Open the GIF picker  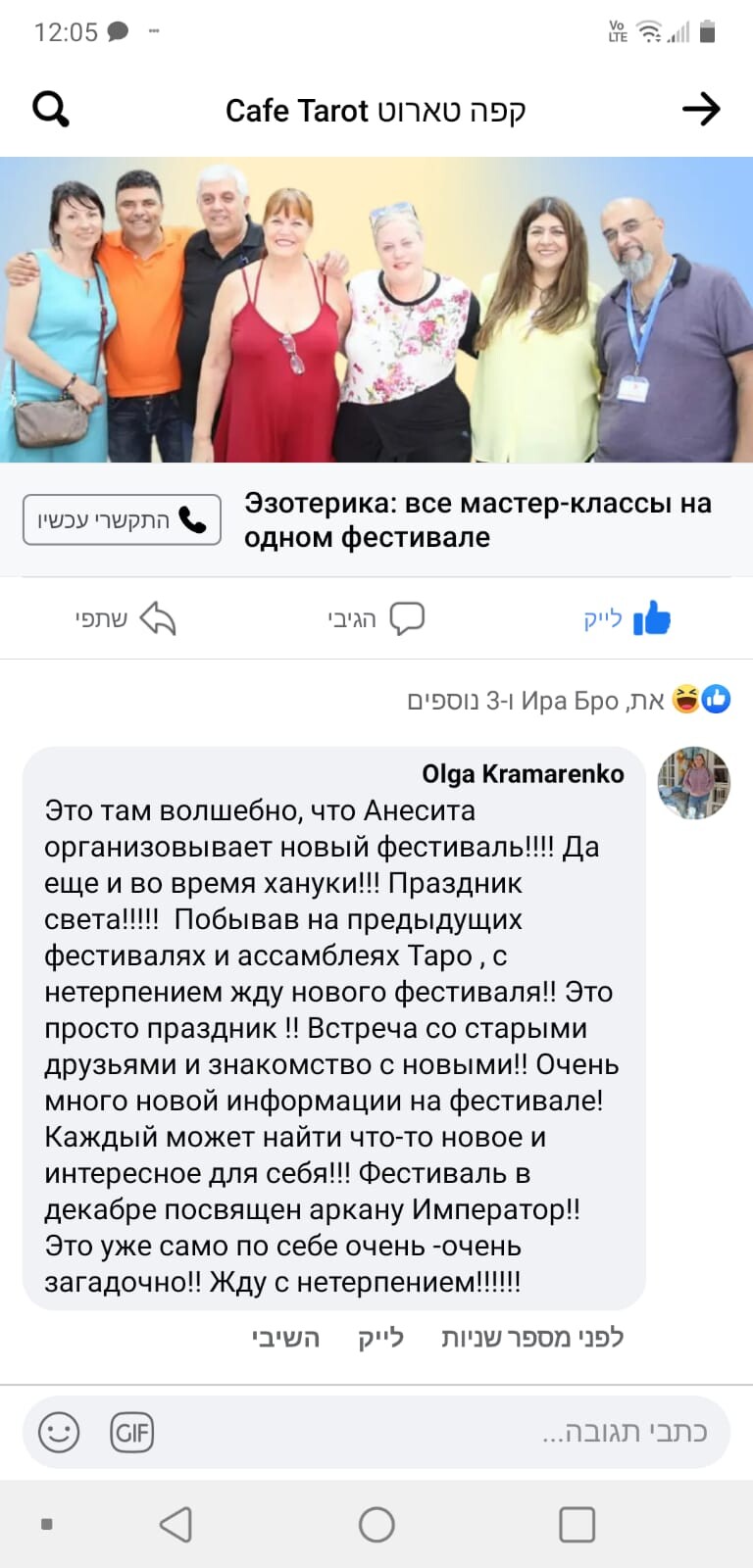132,1433
